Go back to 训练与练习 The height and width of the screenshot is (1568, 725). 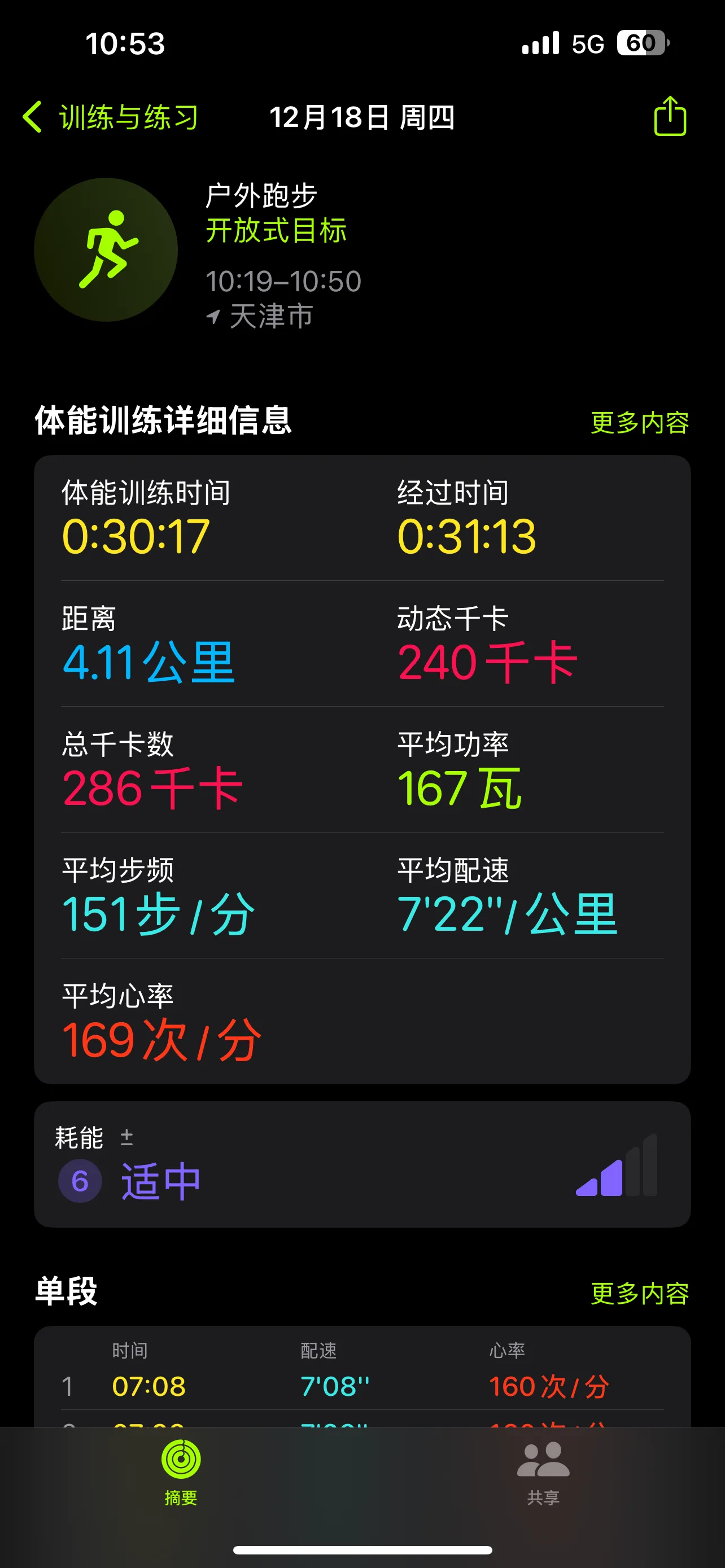tap(110, 117)
